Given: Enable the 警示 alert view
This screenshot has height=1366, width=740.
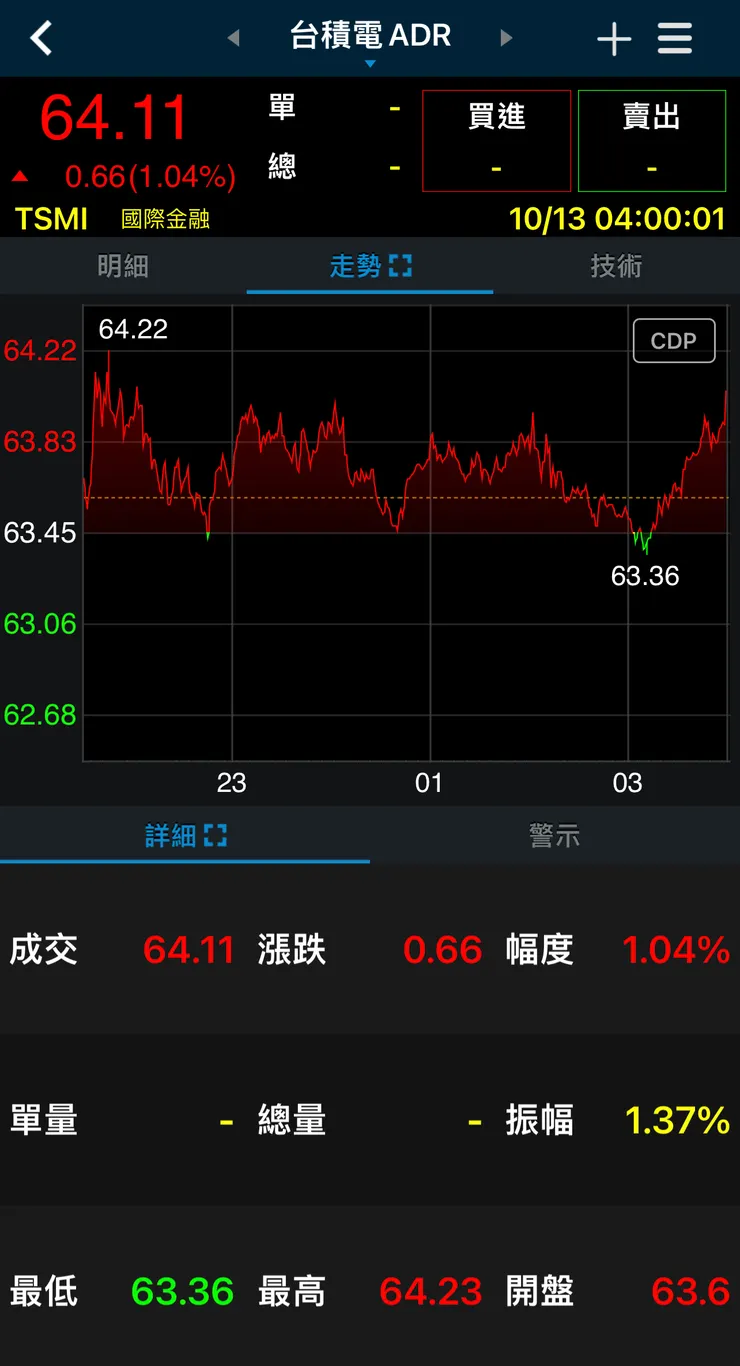Looking at the screenshot, I should coord(553,836).
